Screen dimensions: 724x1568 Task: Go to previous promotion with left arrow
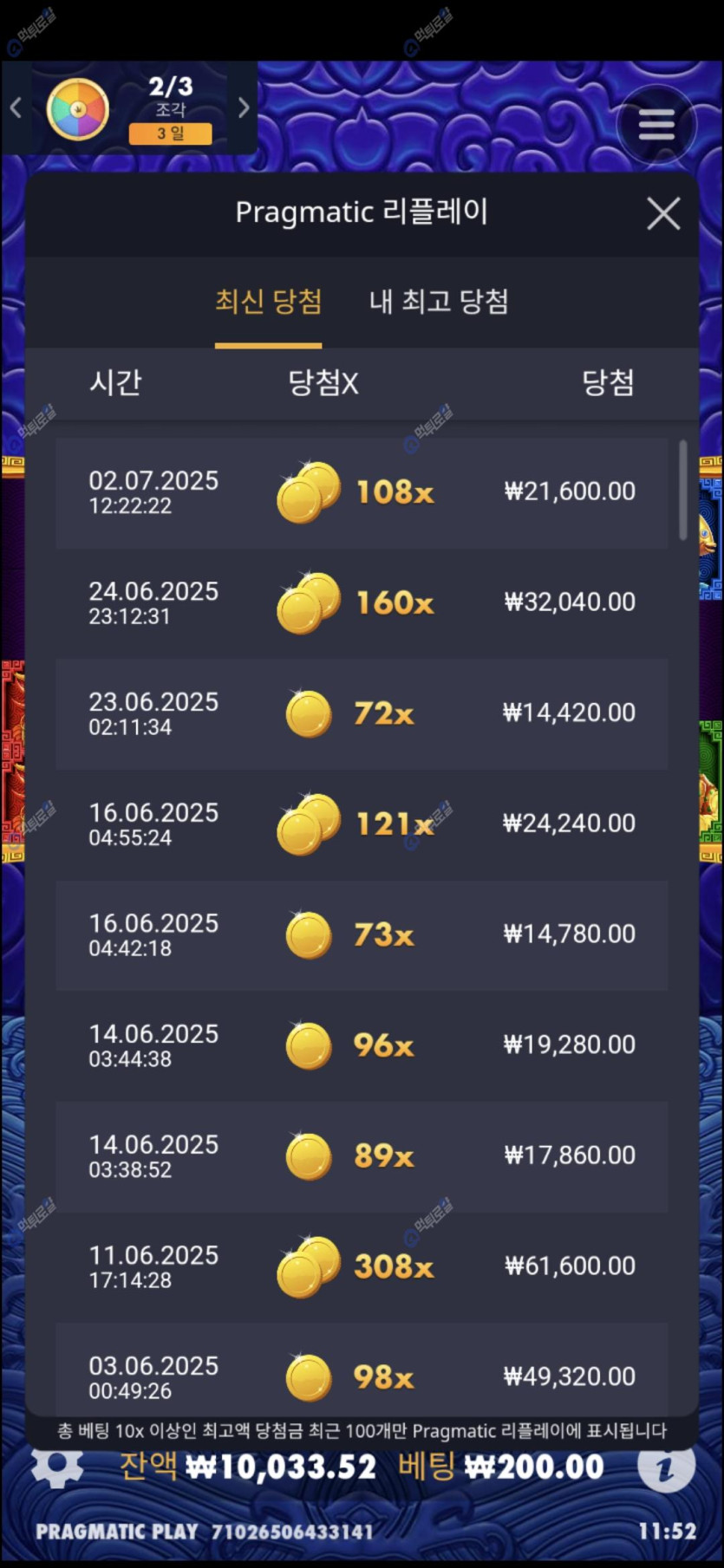16,108
